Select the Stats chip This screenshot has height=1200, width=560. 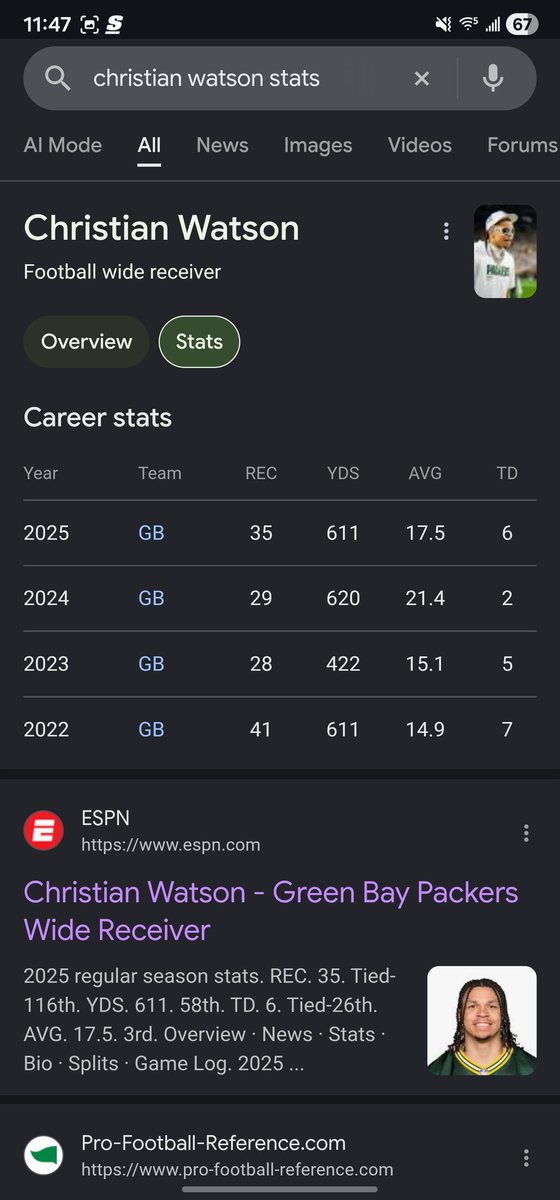[199, 342]
